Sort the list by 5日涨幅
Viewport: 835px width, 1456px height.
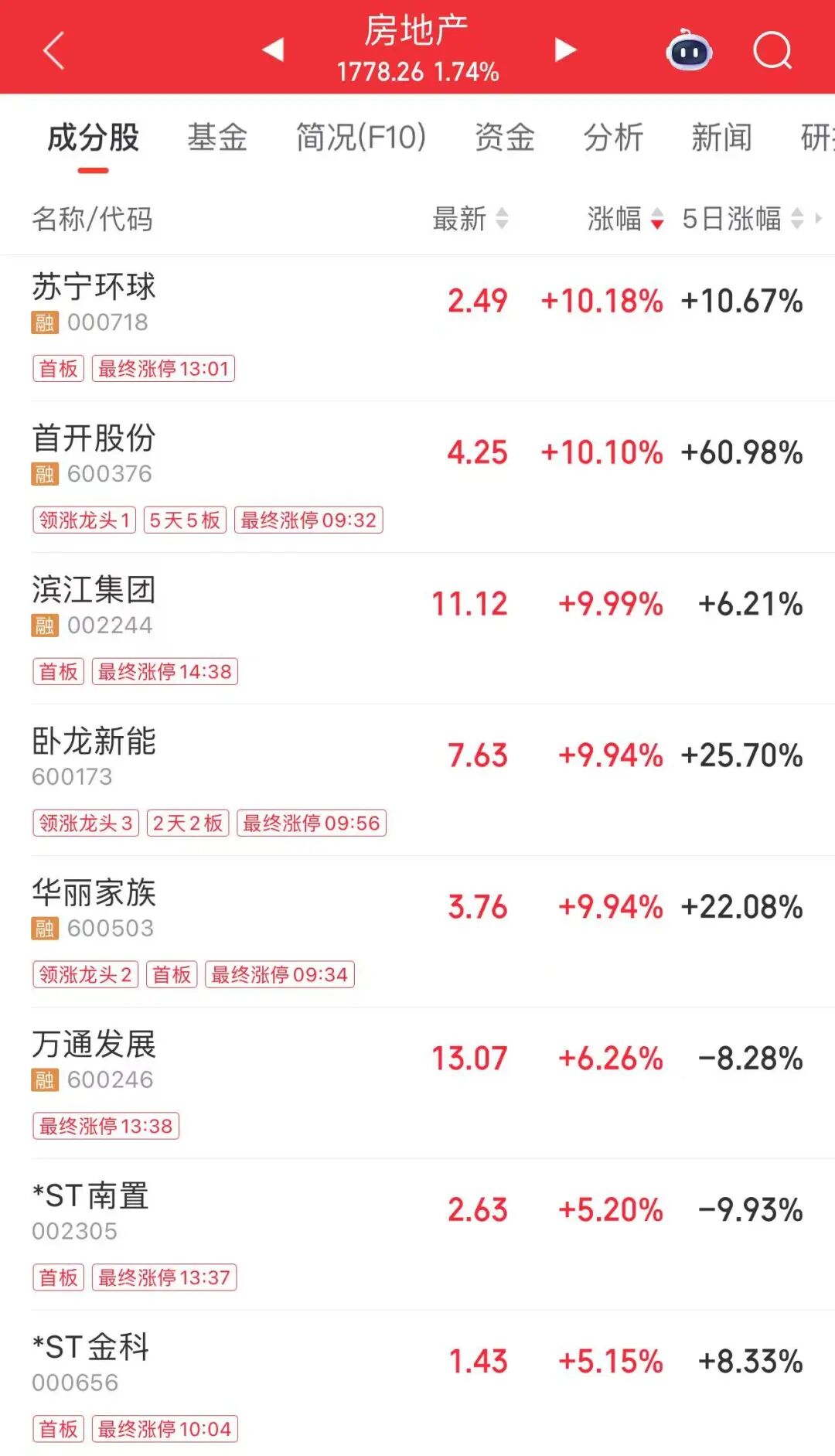tap(742, 219)
